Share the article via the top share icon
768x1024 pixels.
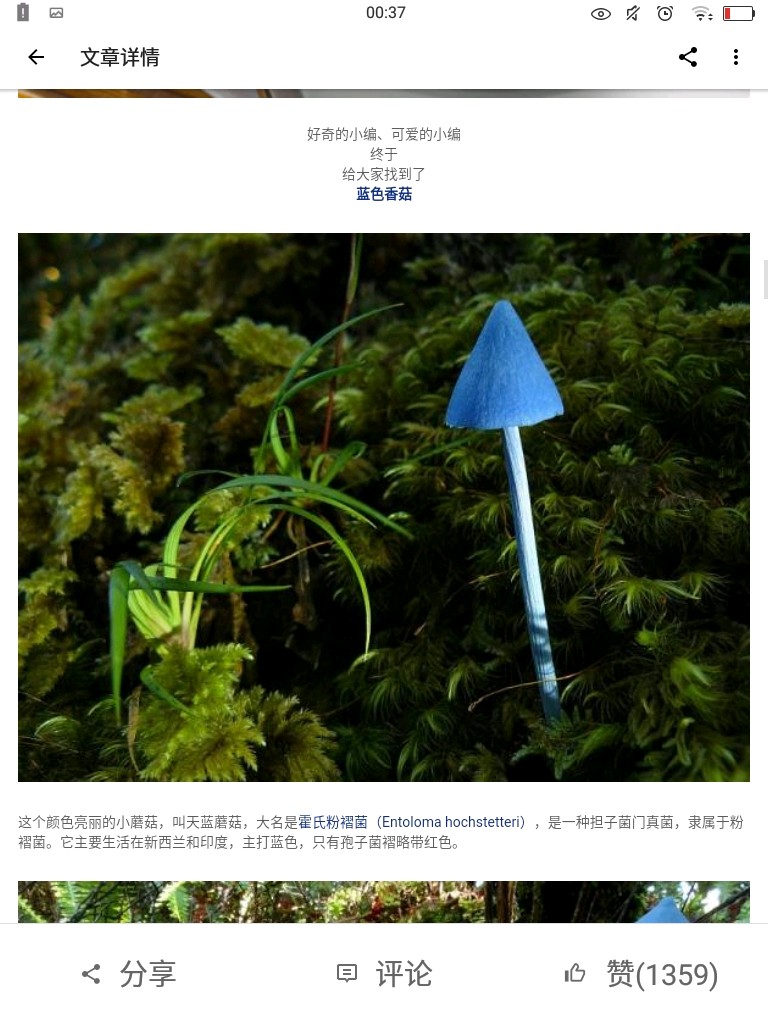coord(688,57)
